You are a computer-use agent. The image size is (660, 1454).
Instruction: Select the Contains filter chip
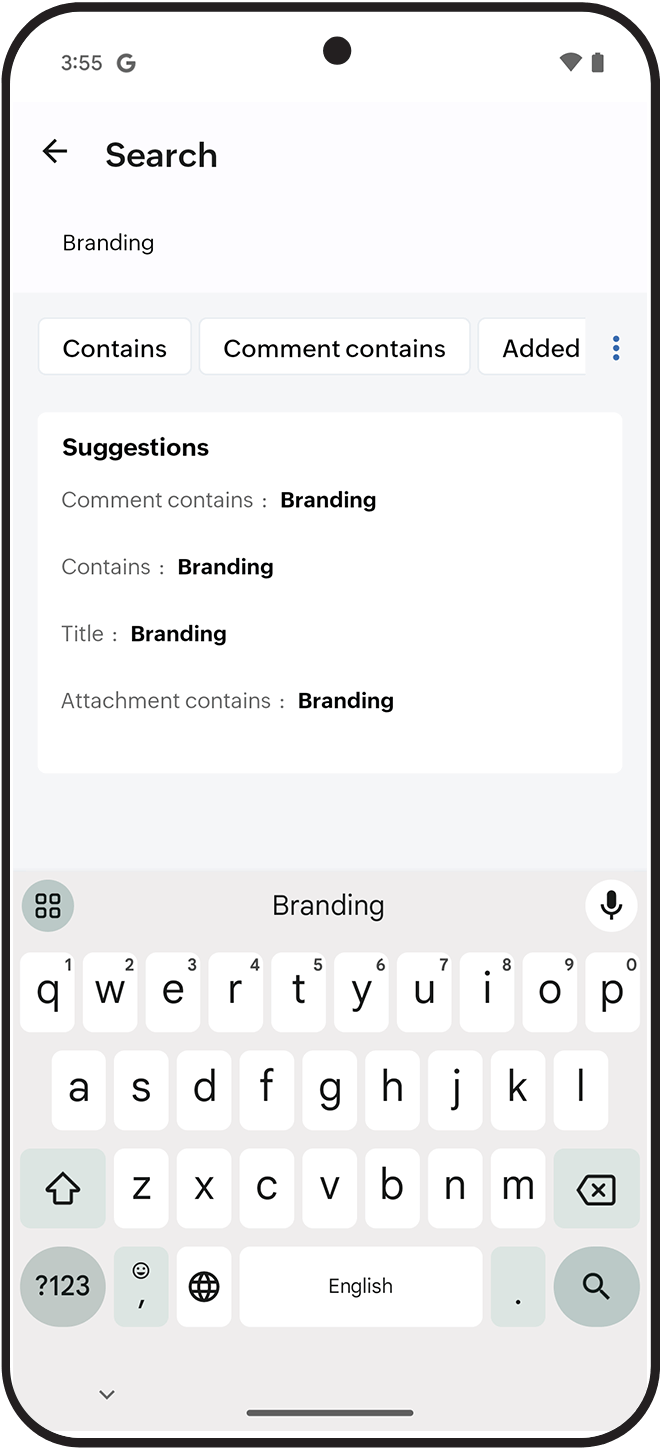click(115, 348)
